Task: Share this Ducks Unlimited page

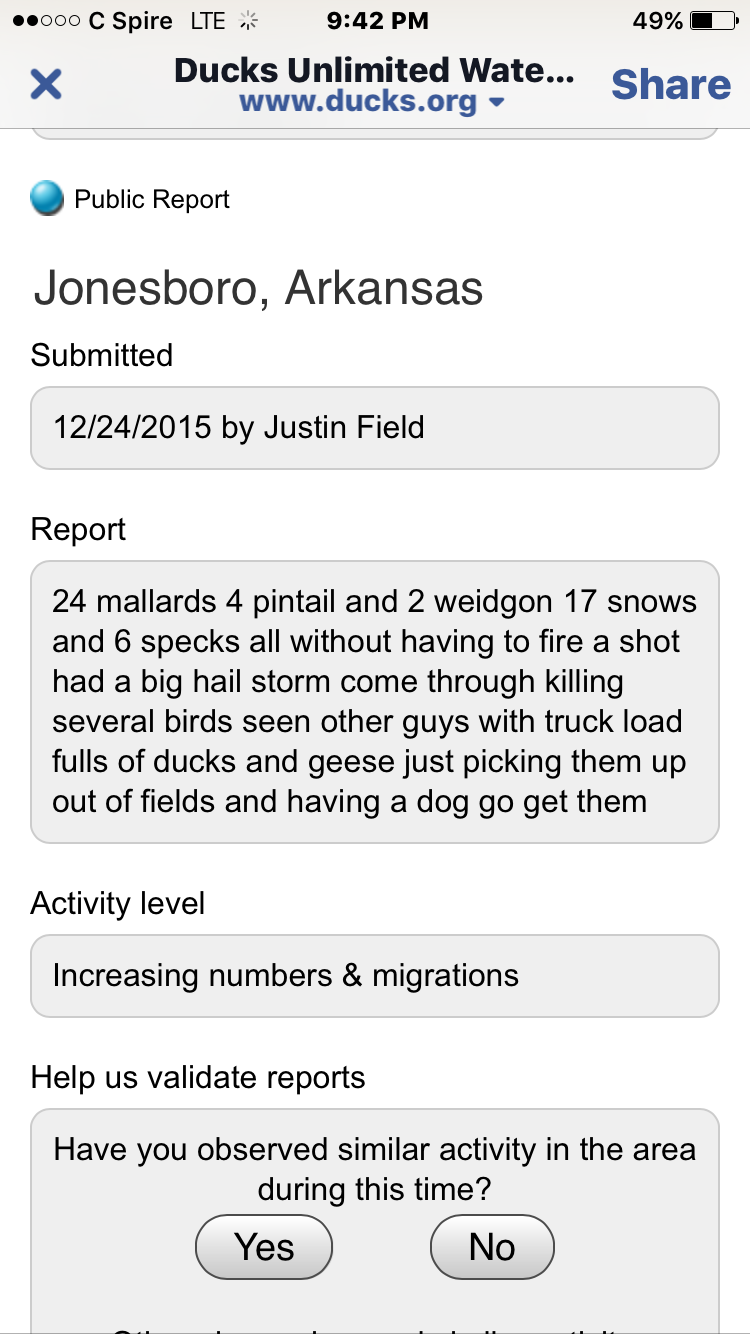Action: click(x=671, y=85)
